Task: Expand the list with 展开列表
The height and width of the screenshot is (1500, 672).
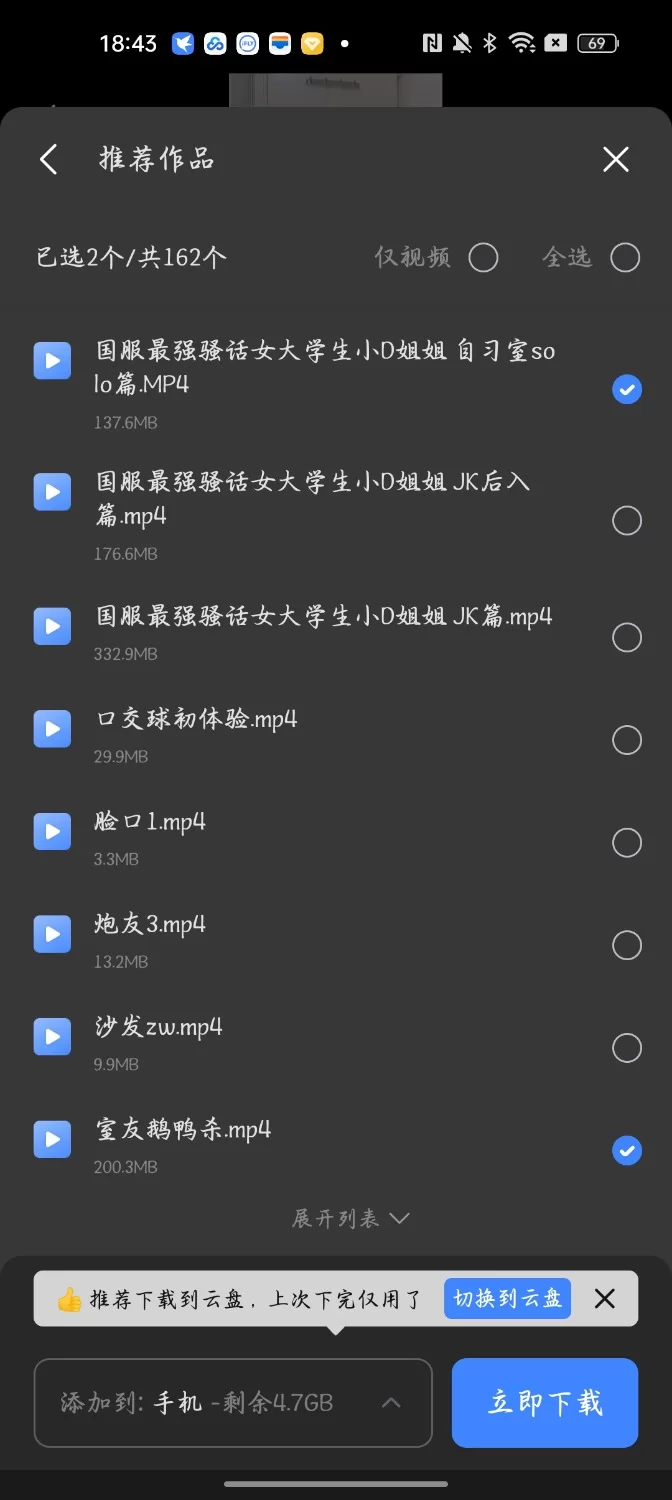Action: click(x=350, y=1218)
